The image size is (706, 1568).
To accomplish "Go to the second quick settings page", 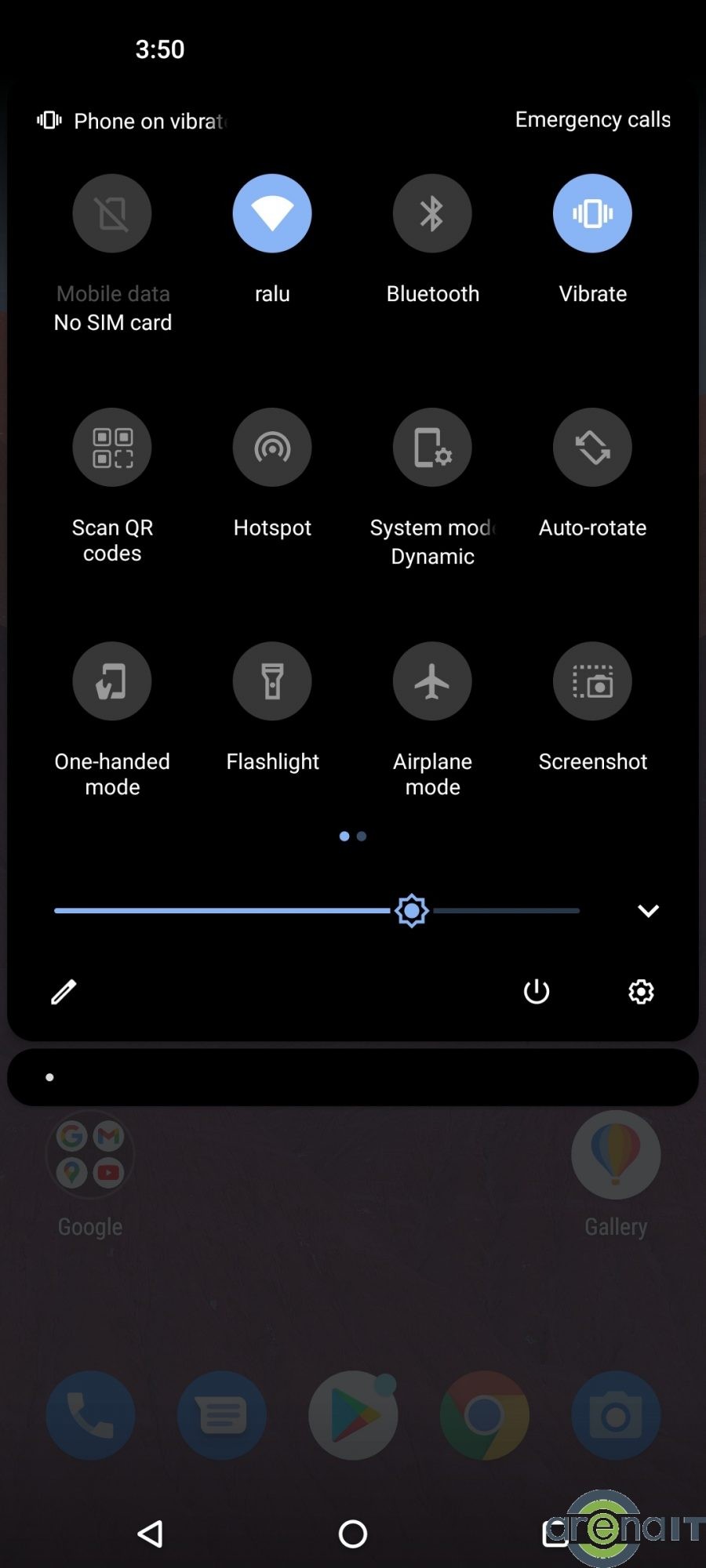I will (362, 837).
